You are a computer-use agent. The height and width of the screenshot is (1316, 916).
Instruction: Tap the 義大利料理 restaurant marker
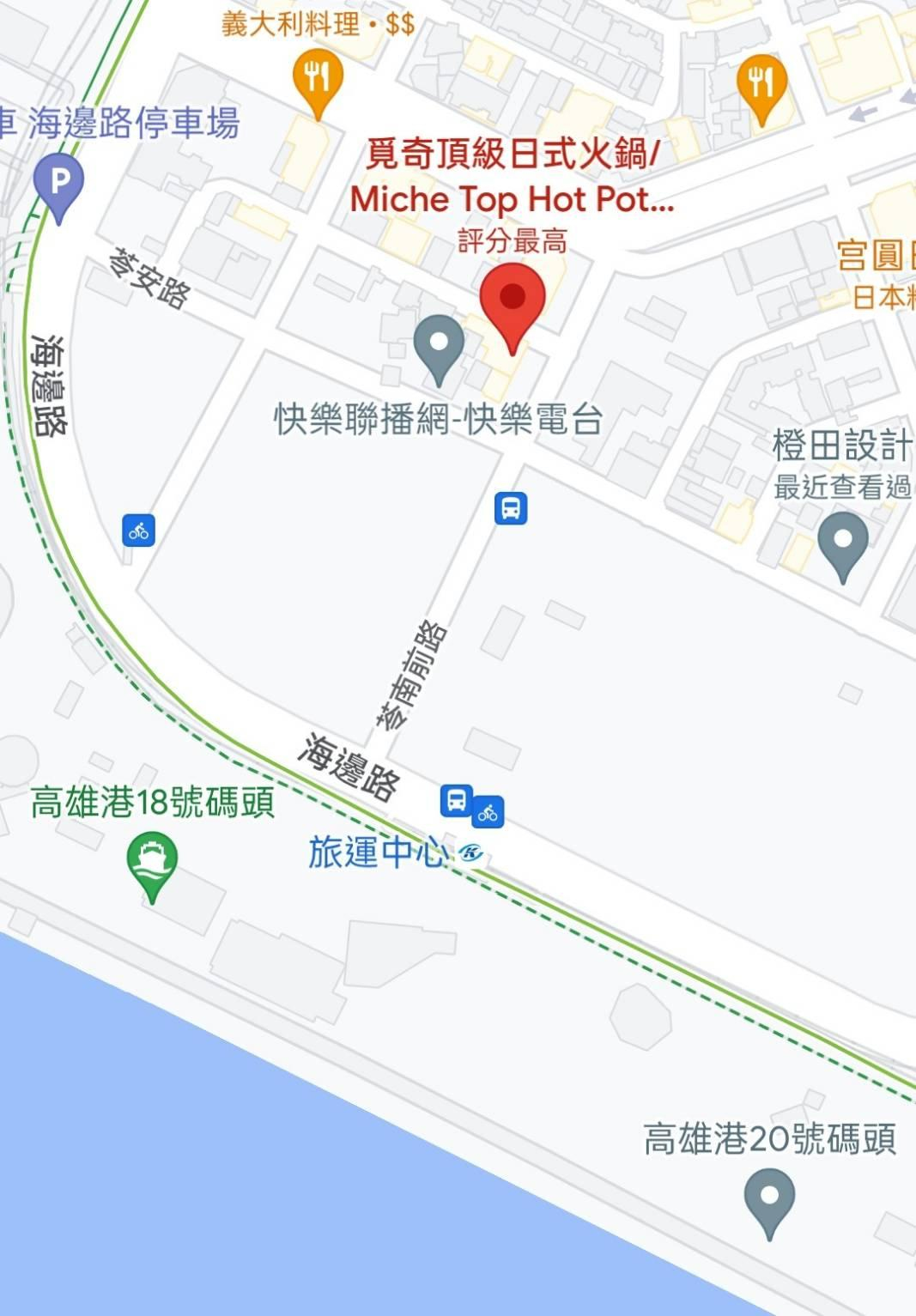[318, 79]
